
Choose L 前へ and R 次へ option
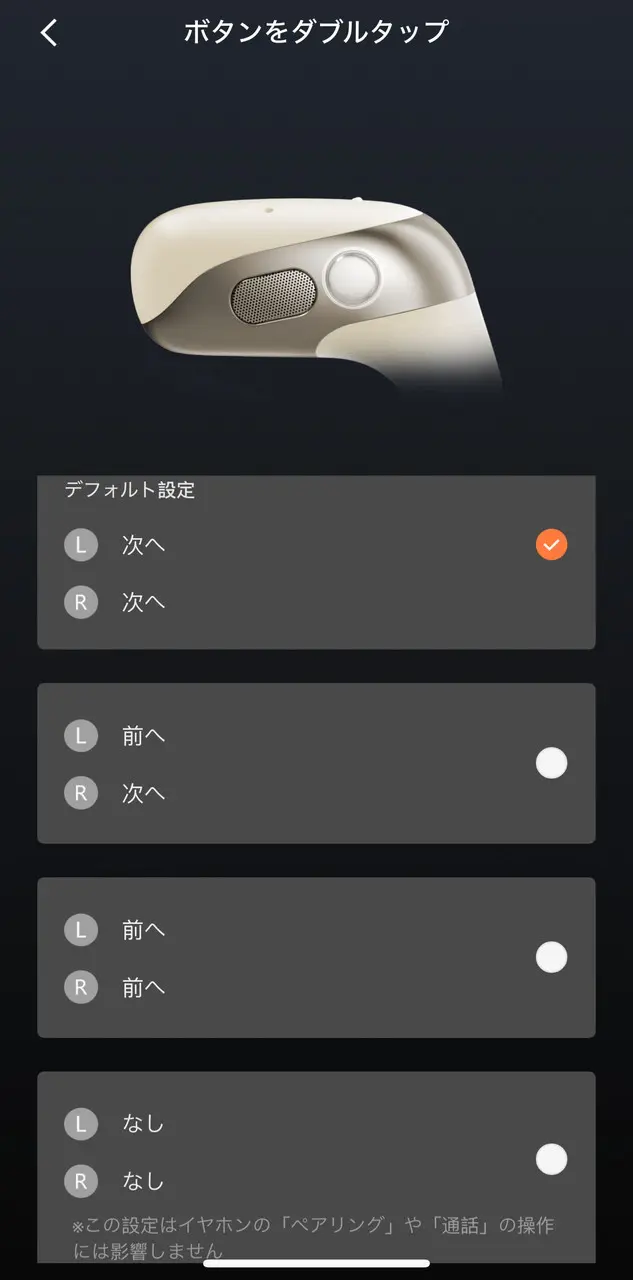point(551,764)
